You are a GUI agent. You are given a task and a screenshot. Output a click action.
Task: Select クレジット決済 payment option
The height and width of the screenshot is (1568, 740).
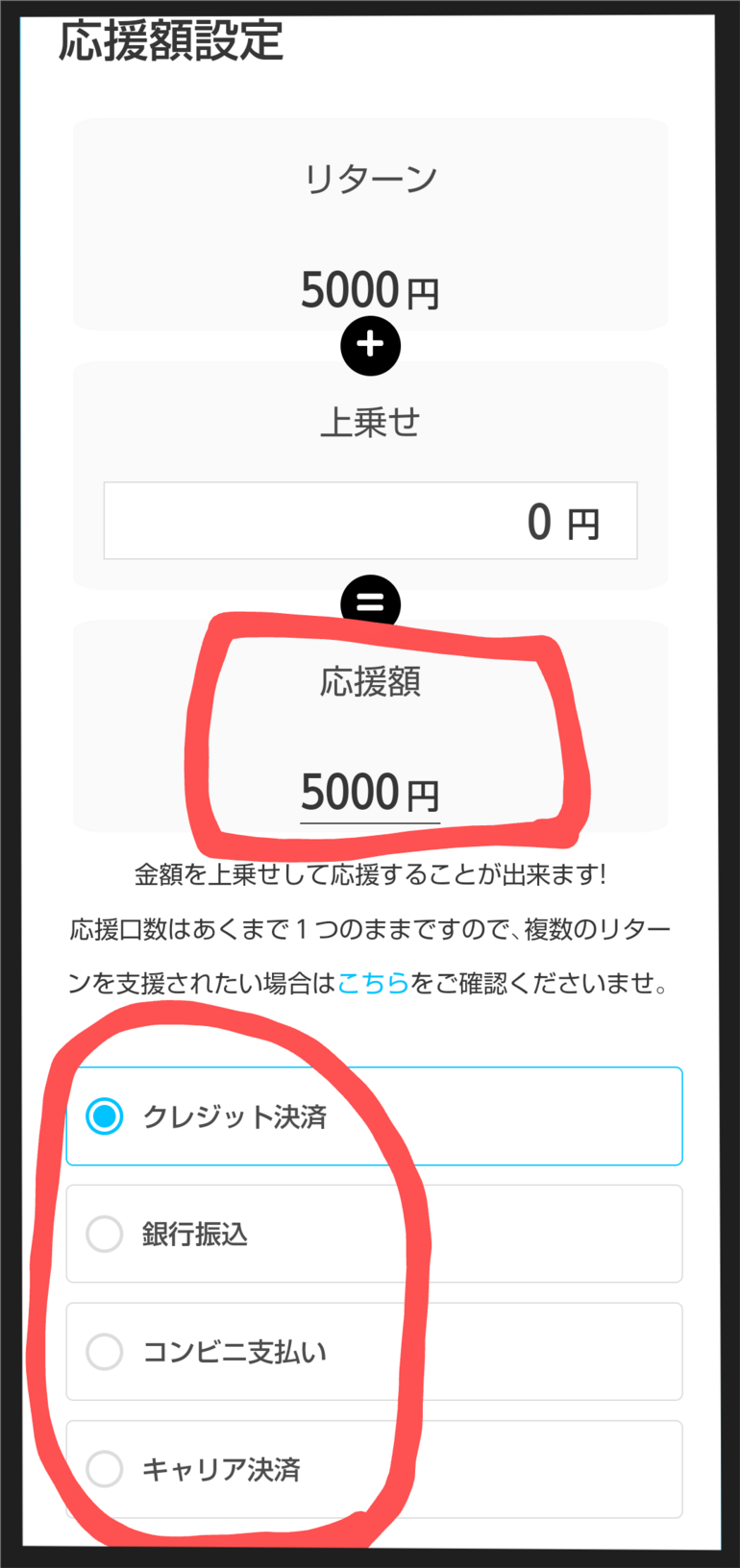pos(105,1116)
